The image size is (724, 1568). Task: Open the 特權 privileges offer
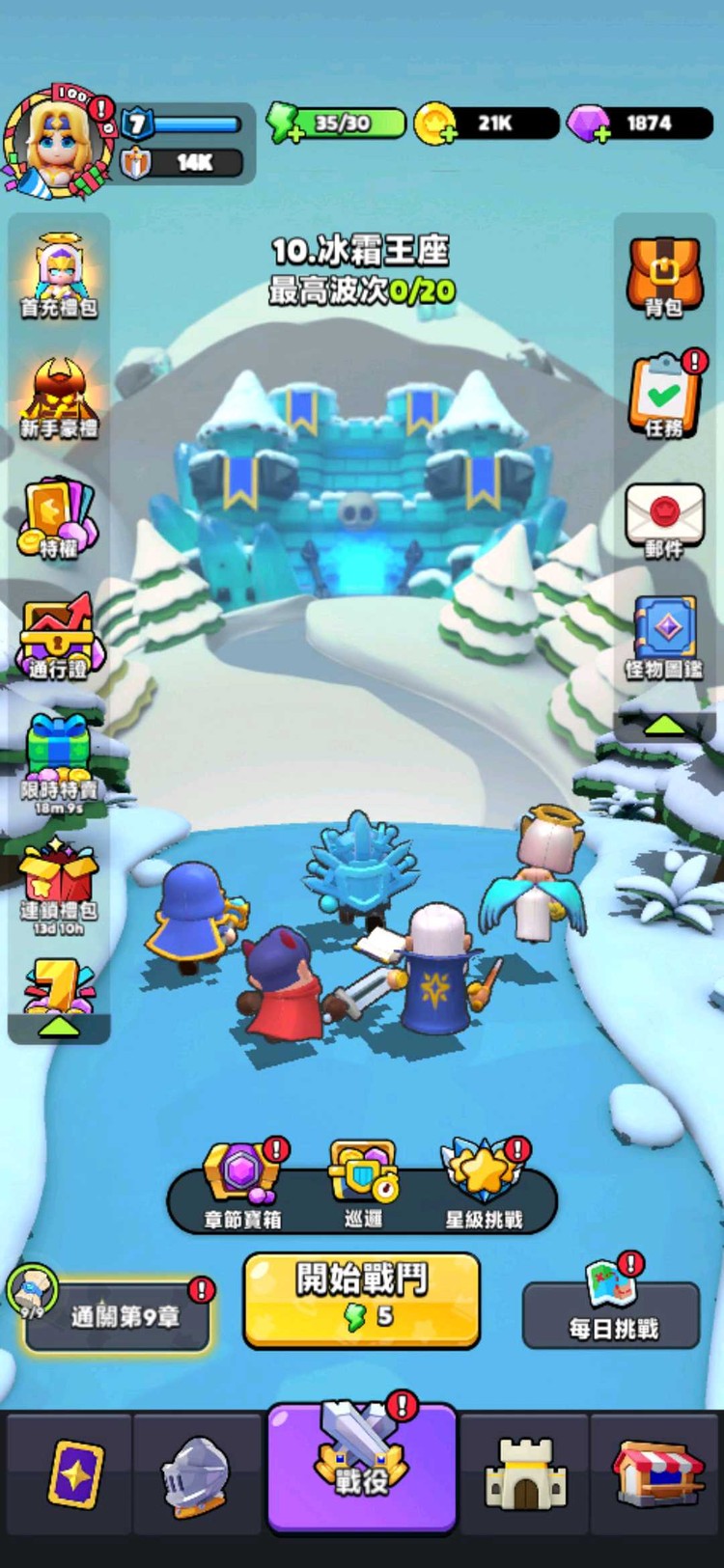60,518
